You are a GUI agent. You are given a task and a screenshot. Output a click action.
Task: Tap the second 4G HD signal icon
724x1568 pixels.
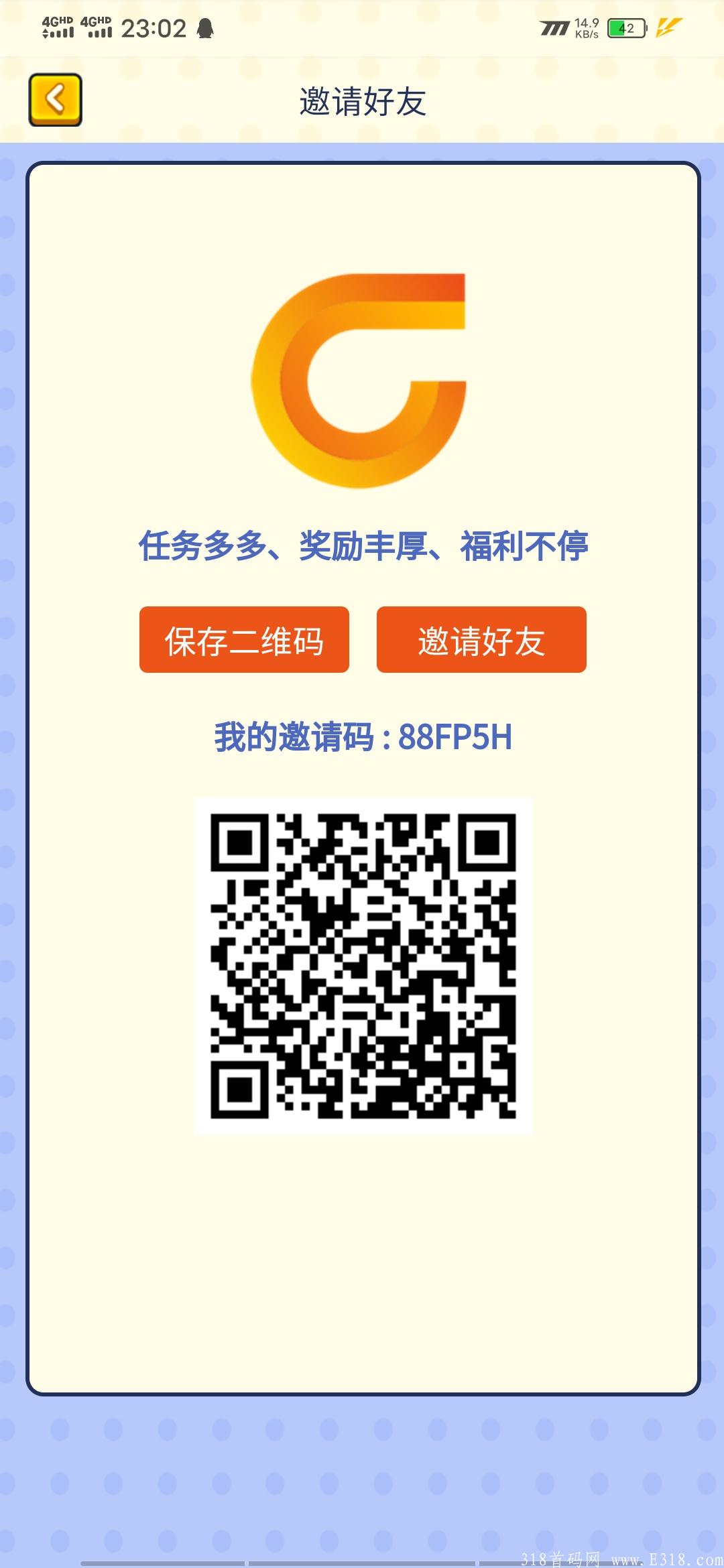pos(96,27)
